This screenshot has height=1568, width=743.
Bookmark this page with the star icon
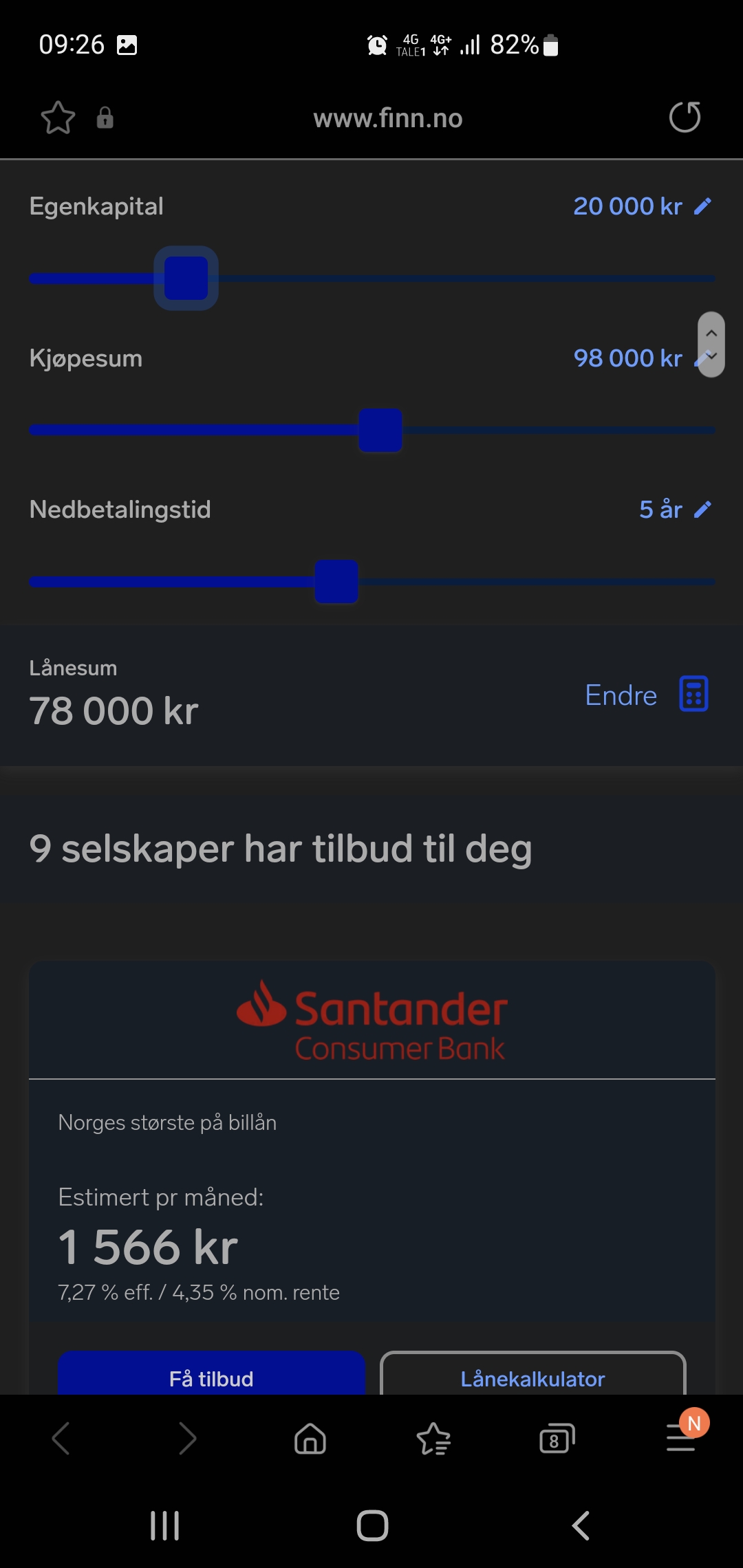(58, 118)
